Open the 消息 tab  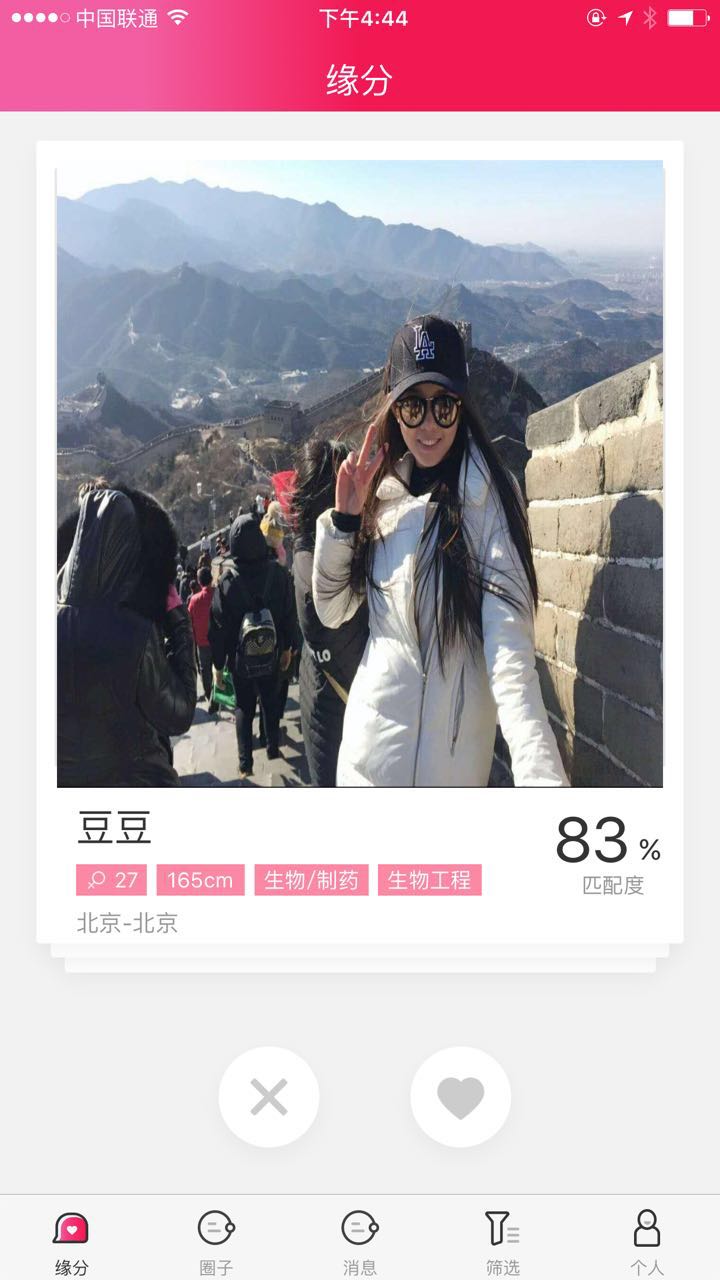point(360,1240)
